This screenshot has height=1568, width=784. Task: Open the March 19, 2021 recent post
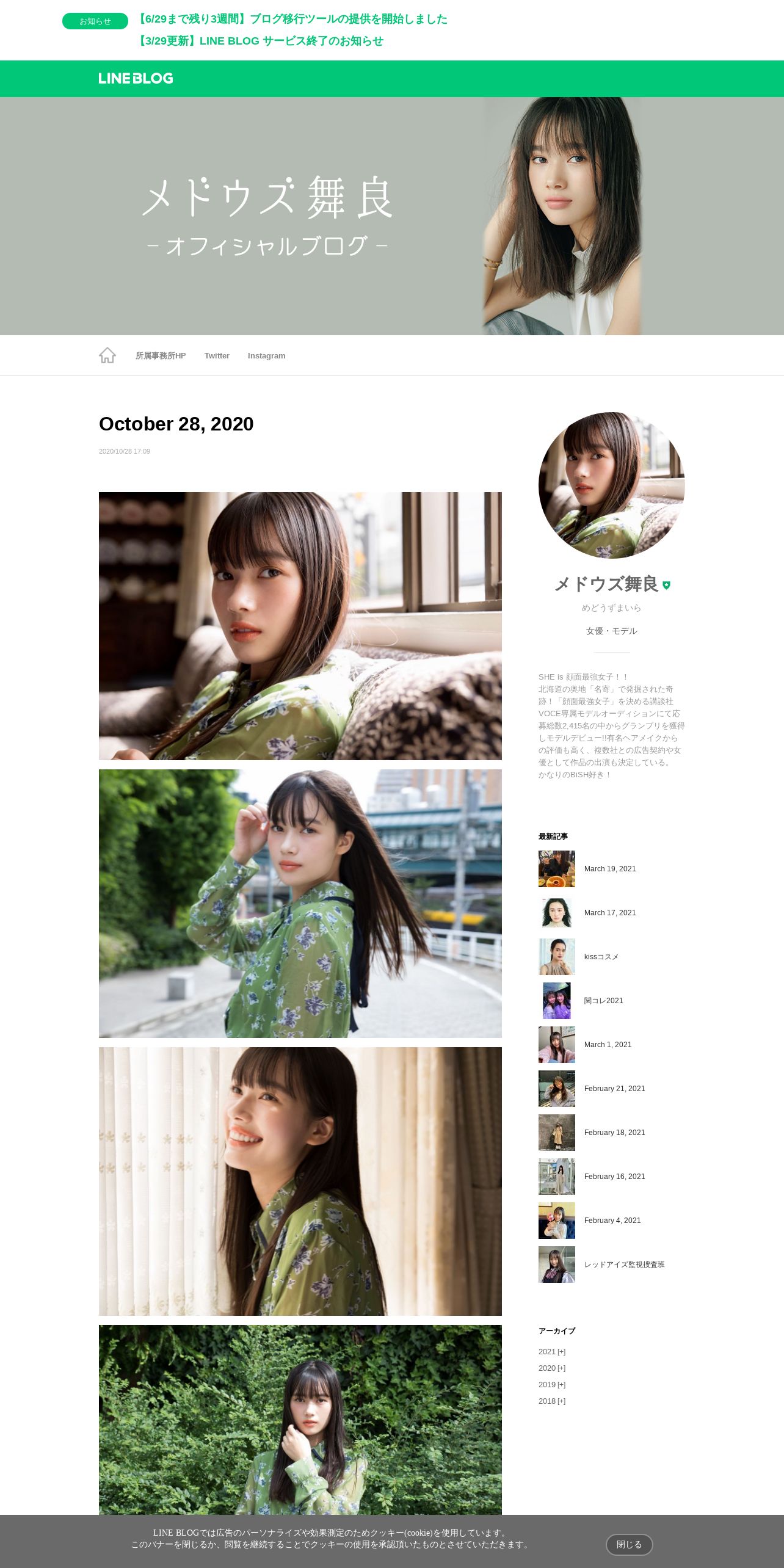(609, 869)
